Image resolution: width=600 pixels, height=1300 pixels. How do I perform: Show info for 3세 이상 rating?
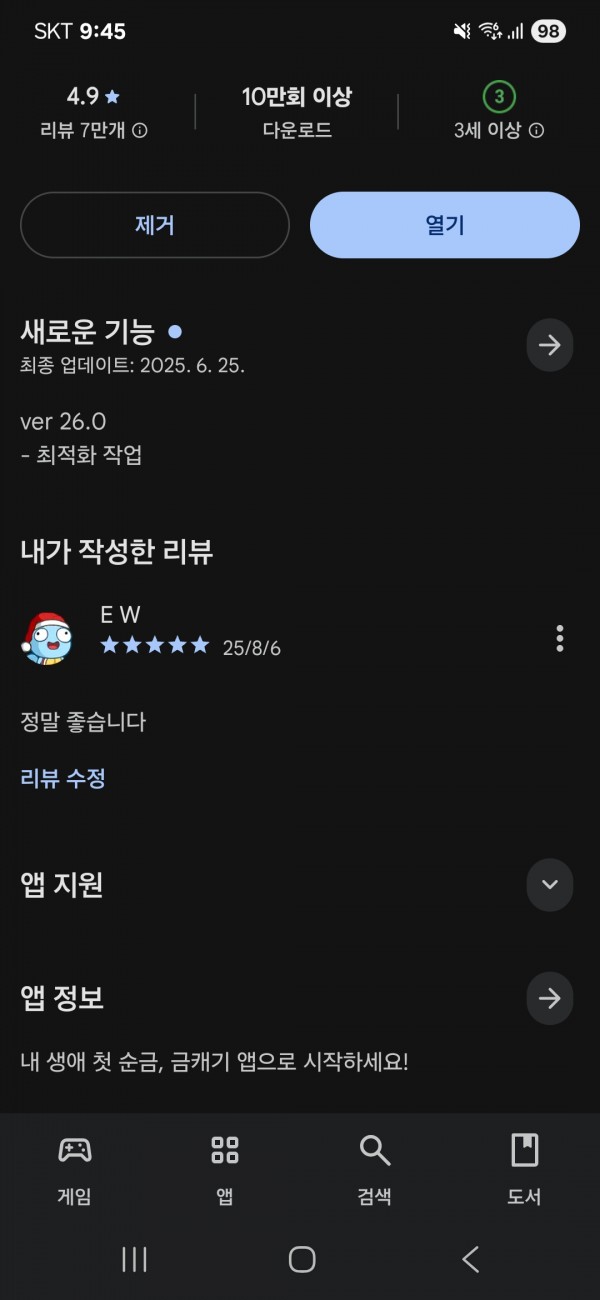pos(537,131)
